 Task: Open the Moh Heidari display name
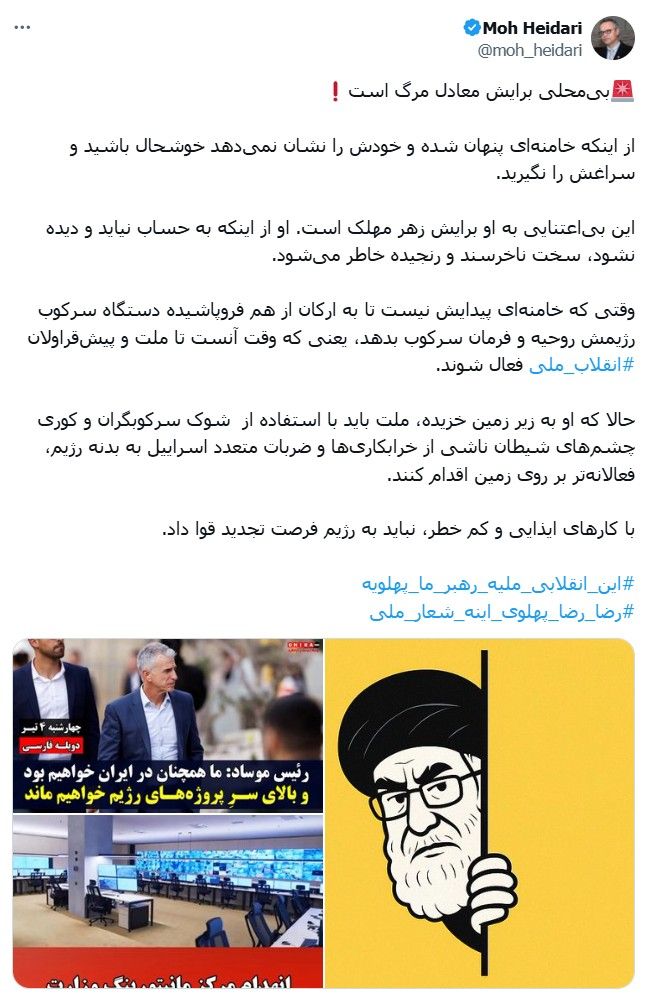(x=533, y=26)
